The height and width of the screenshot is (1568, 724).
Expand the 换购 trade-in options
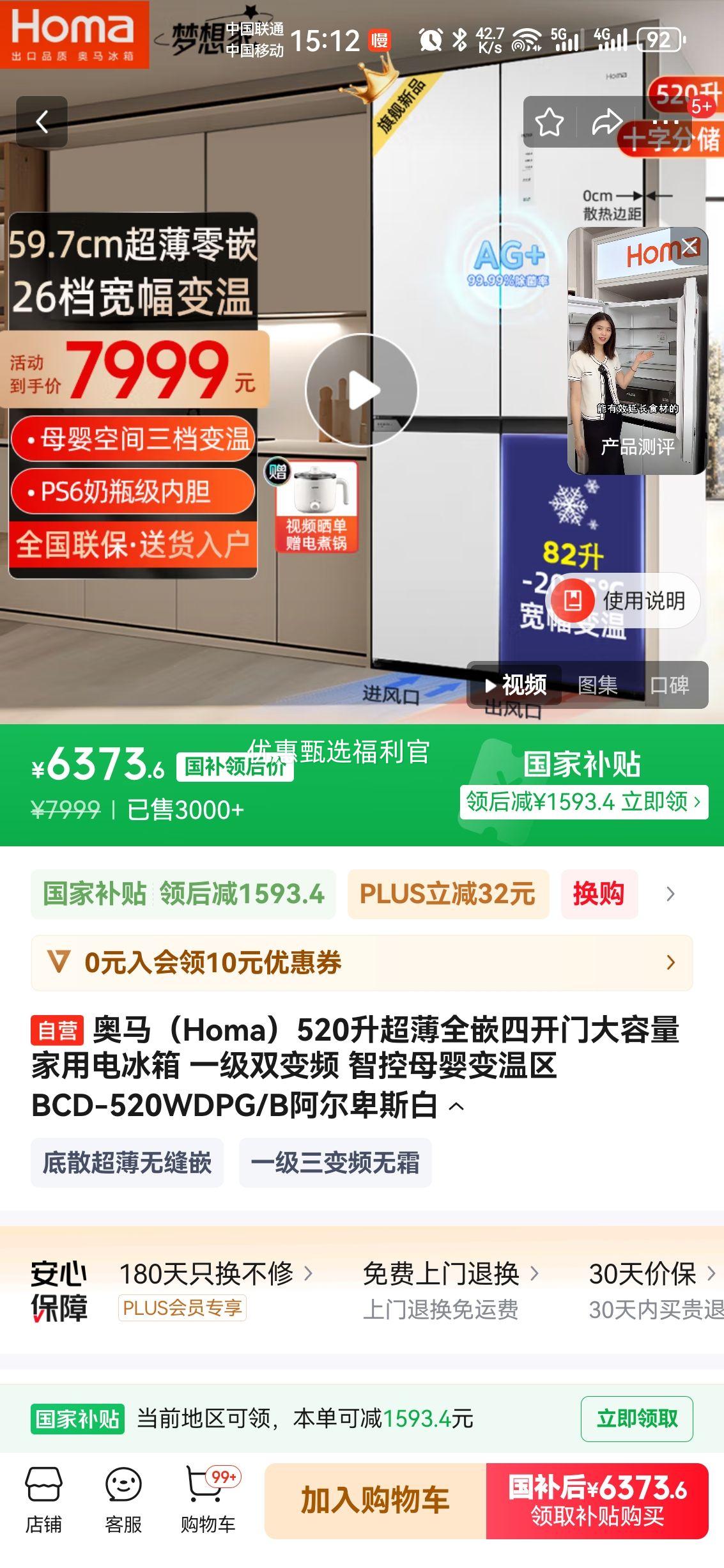pos(599,895)
